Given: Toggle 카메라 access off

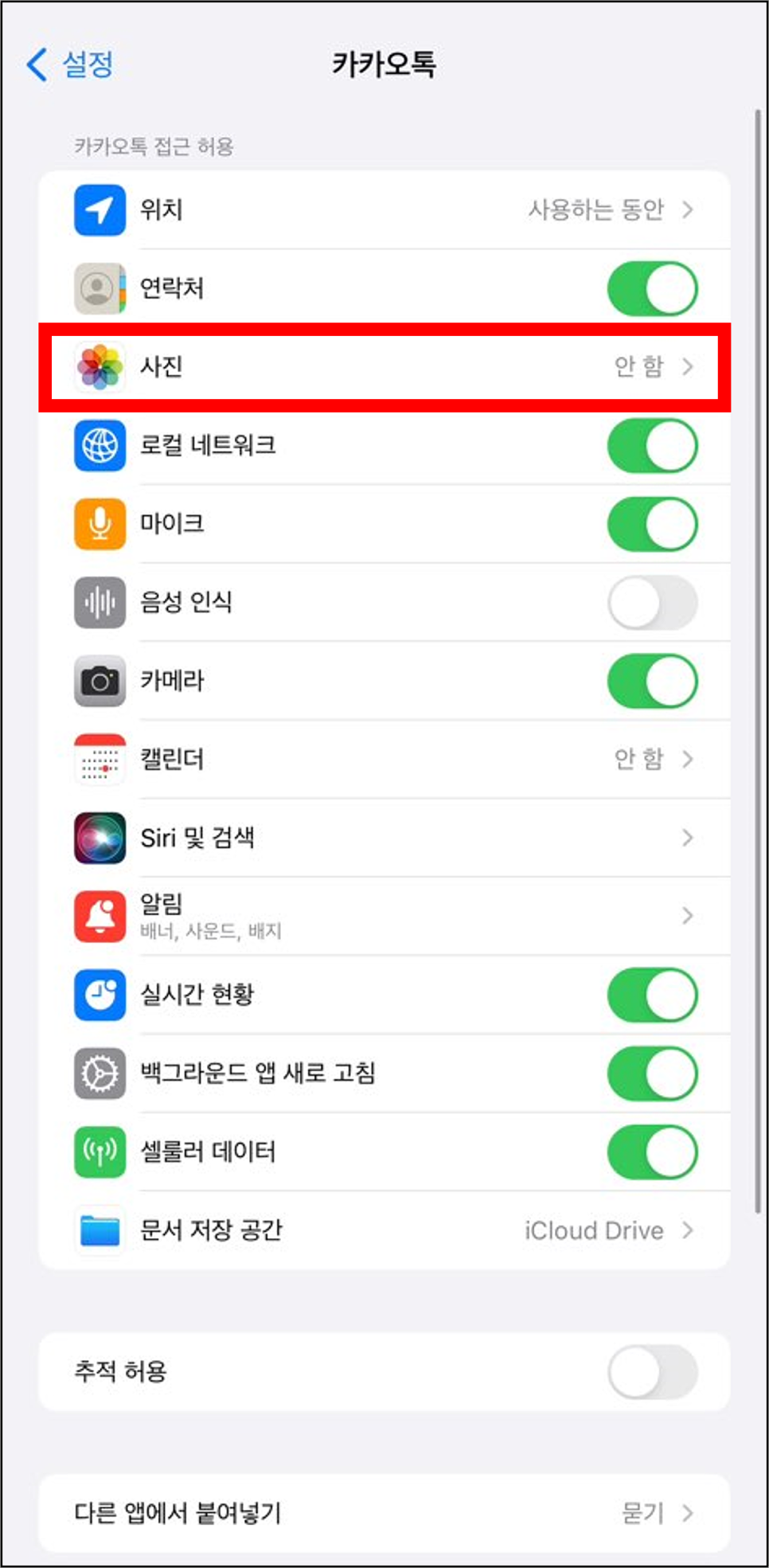Looking at the screenshot, I should click(x=652, y=681).
